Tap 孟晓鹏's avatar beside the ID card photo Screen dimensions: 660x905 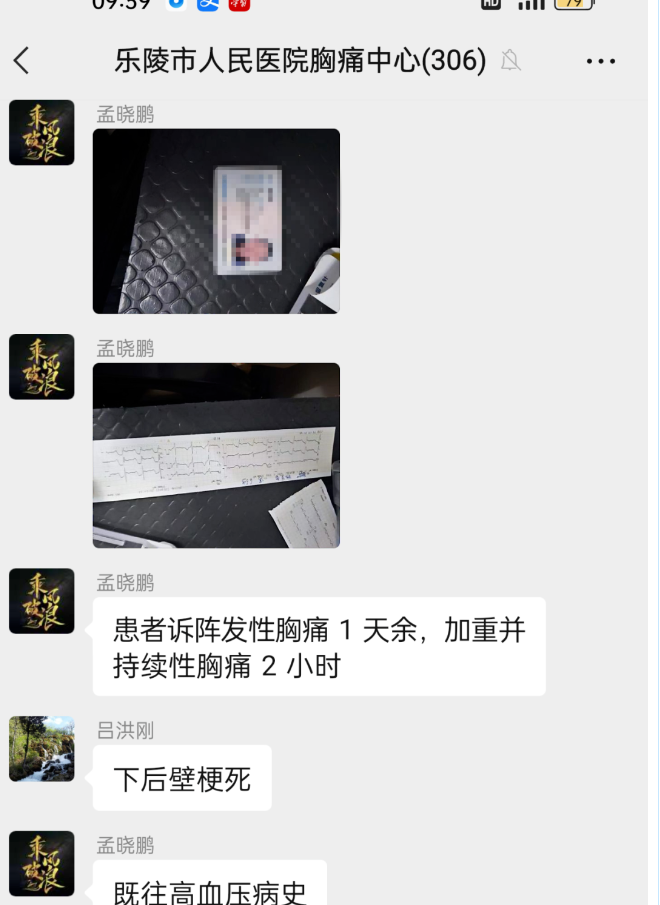click(42, 132)
